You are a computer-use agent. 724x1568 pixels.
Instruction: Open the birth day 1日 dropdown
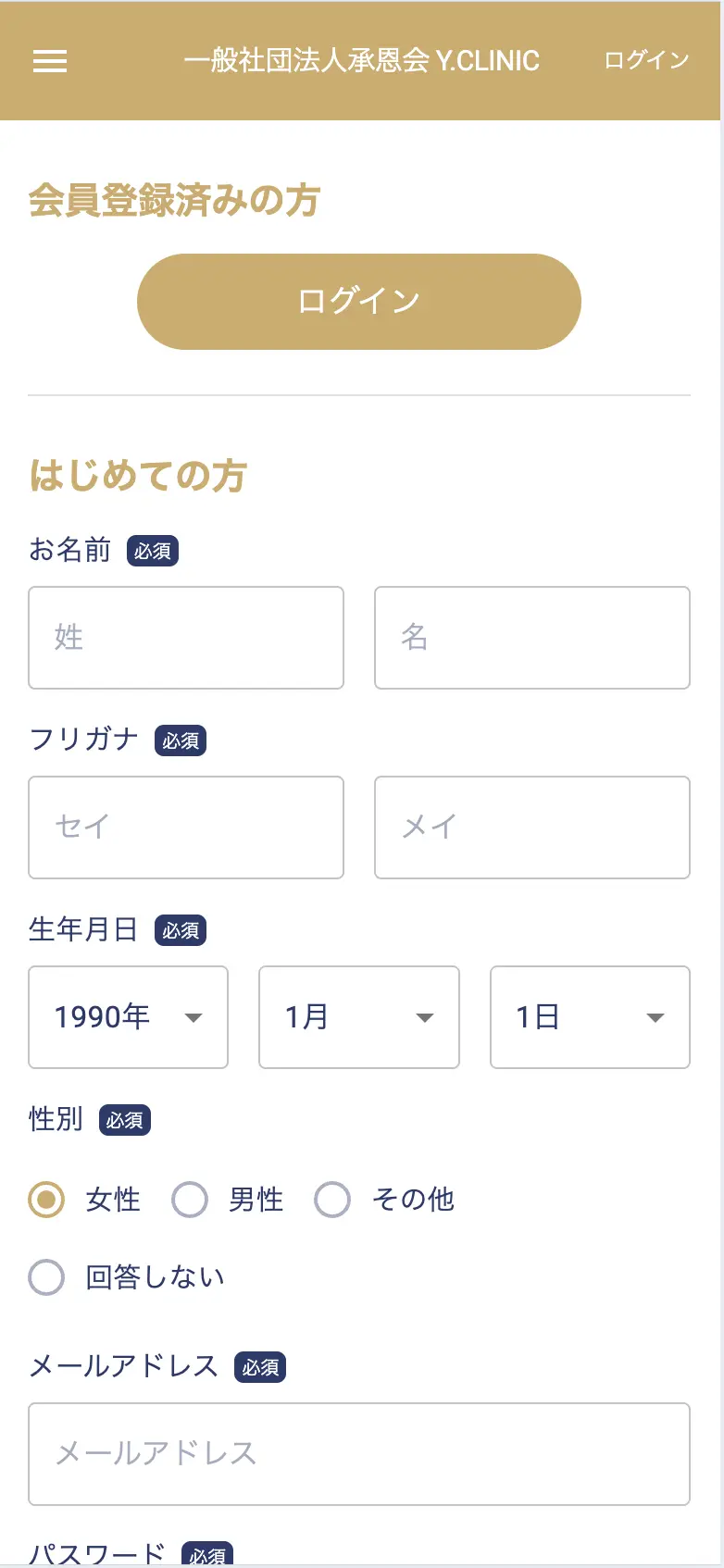589,1017
